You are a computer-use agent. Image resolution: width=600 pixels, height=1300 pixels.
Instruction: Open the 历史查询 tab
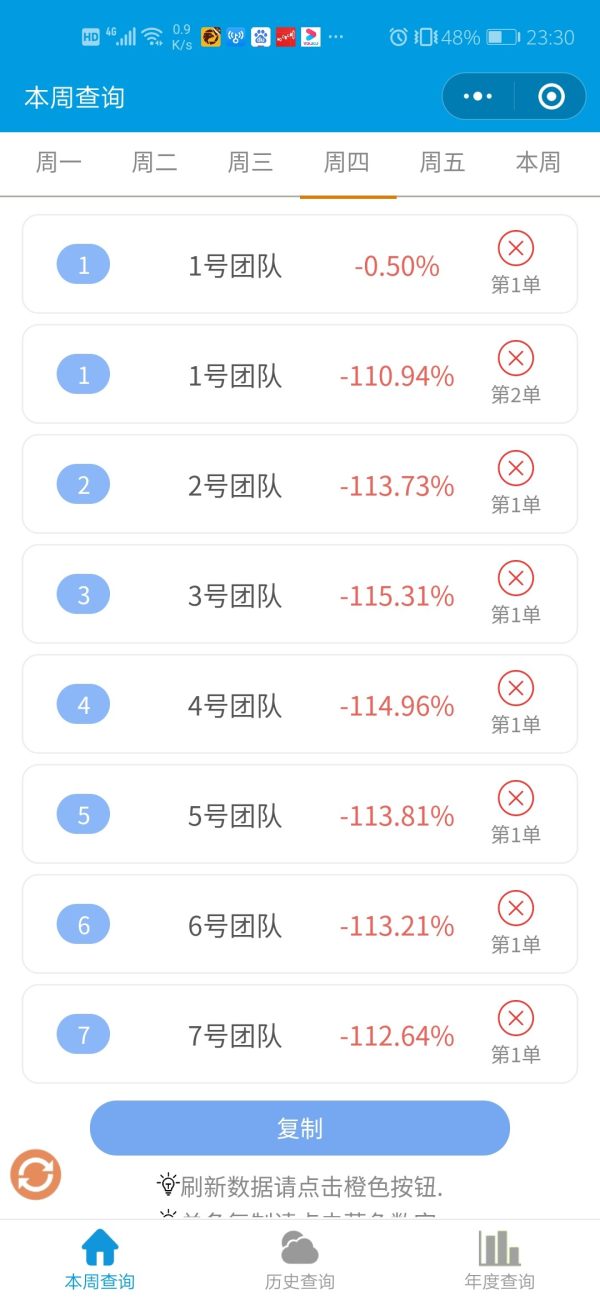coord(300,1260)
